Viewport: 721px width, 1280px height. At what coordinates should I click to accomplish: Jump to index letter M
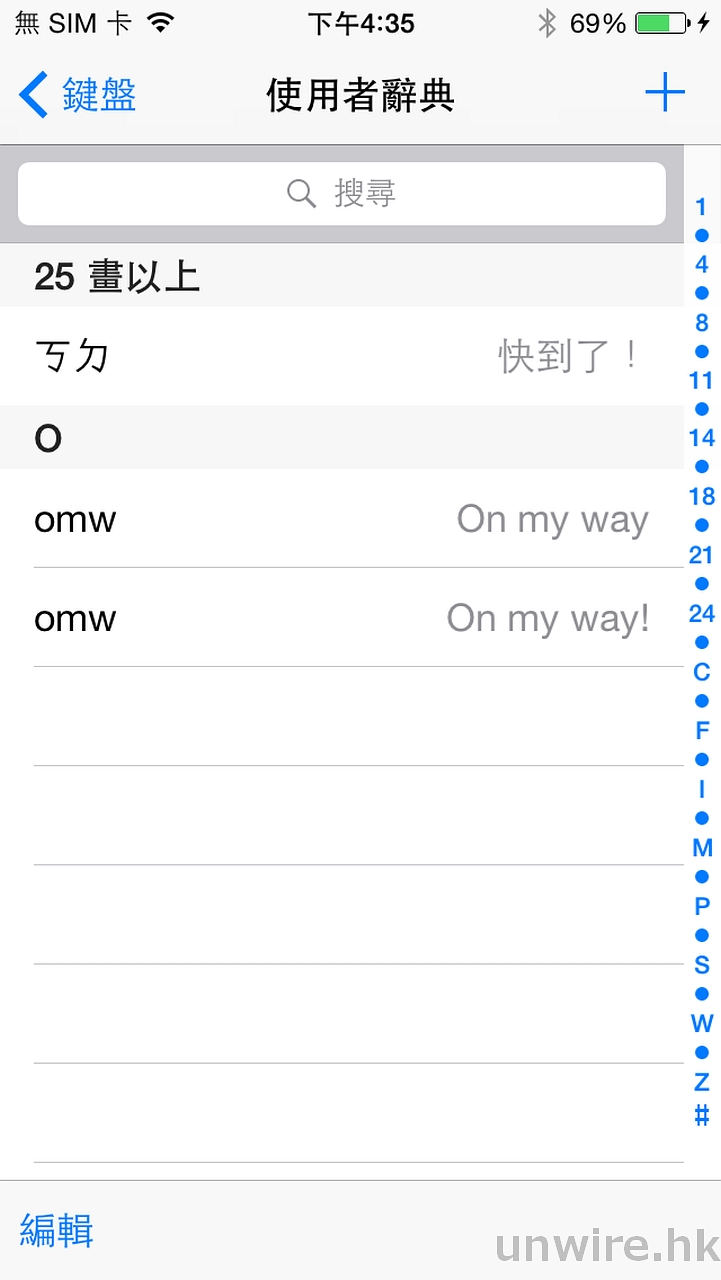[702, 848]
